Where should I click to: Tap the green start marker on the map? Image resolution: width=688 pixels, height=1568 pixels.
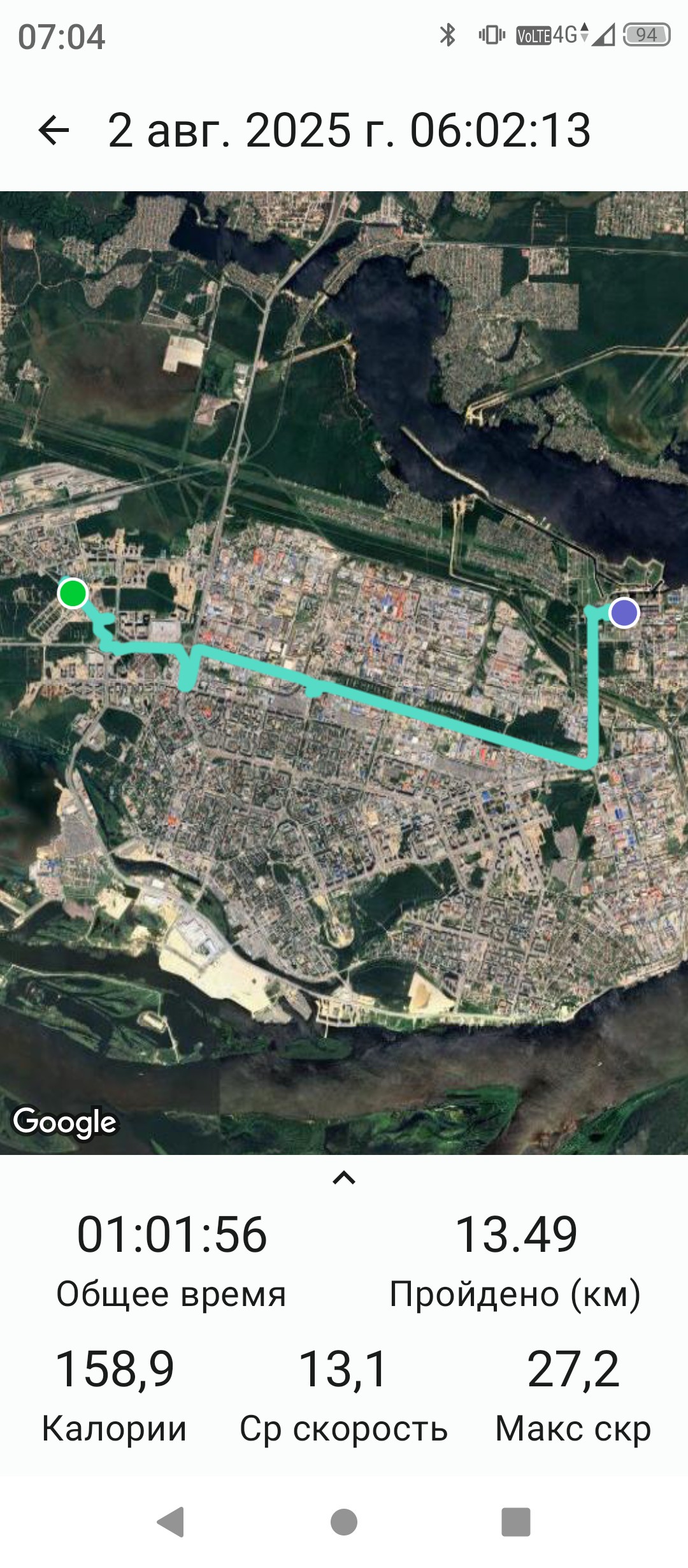(73, 593)
